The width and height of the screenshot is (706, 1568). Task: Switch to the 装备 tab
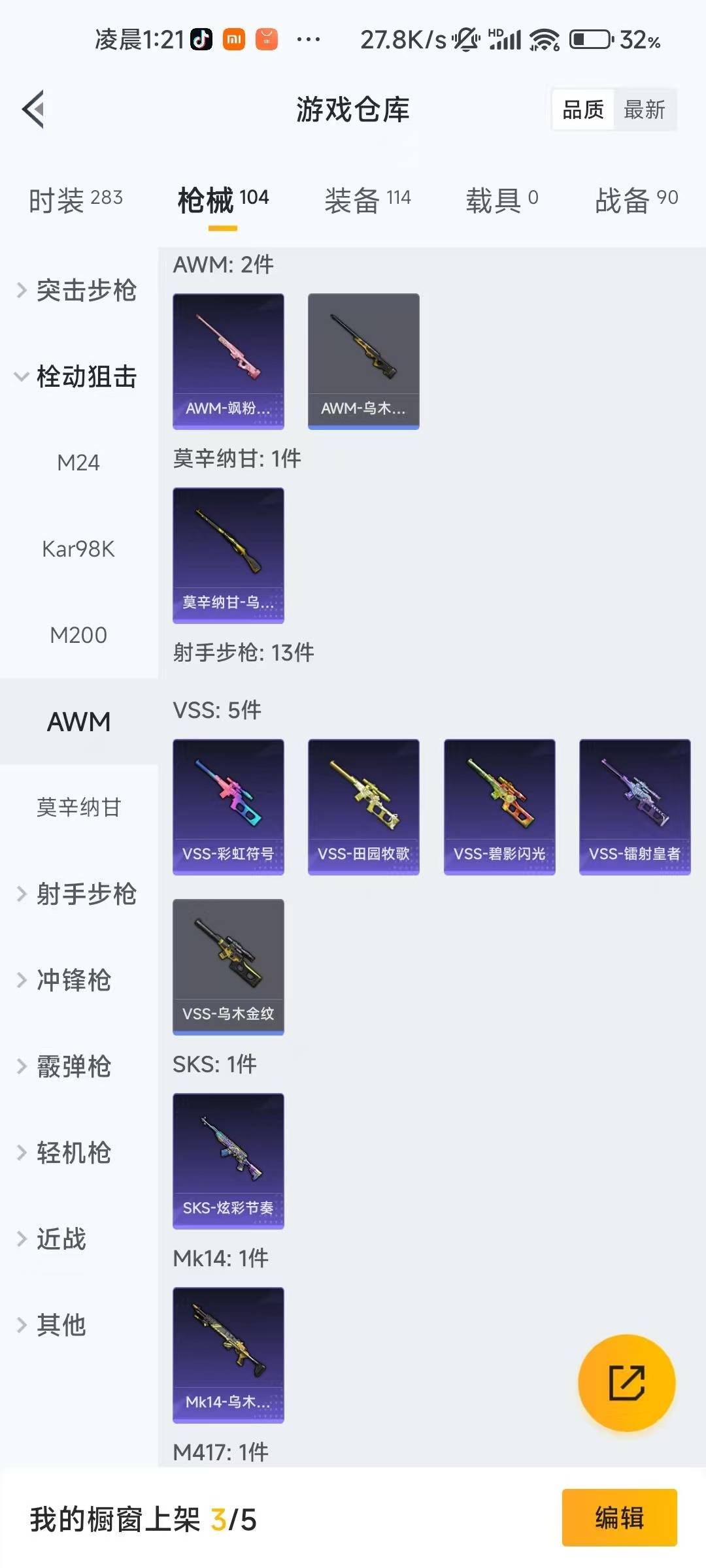pos(367,199)
